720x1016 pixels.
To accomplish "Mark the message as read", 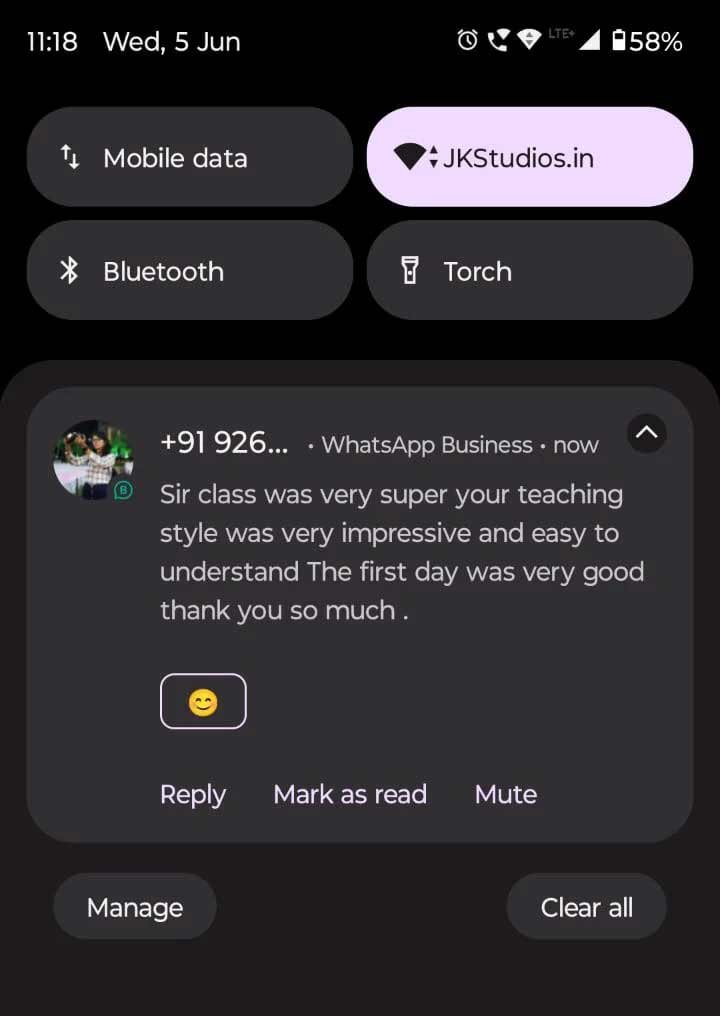I will [350, 794].
